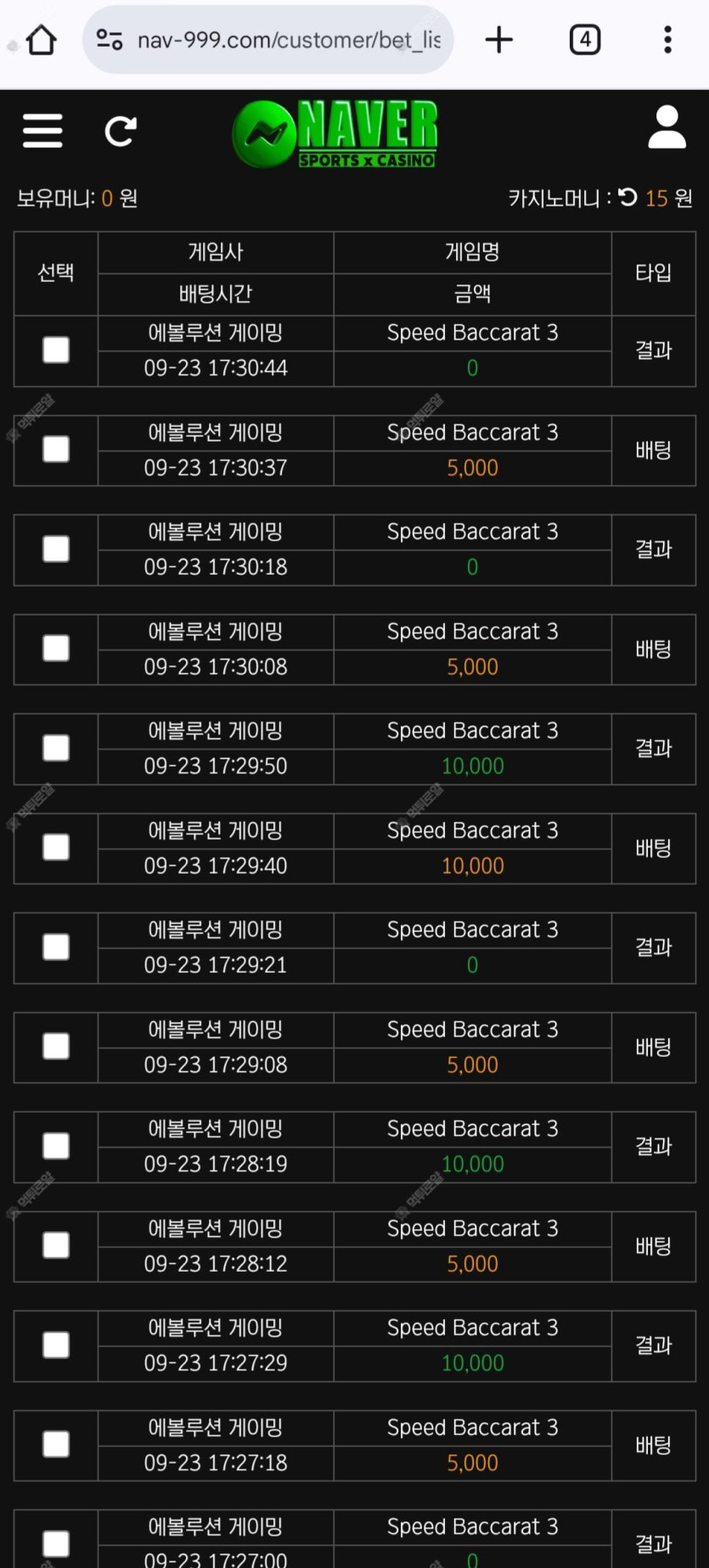Open the browser tab switcher
The width and height of the screenshot is (709, 1568).
coord(585,40)
